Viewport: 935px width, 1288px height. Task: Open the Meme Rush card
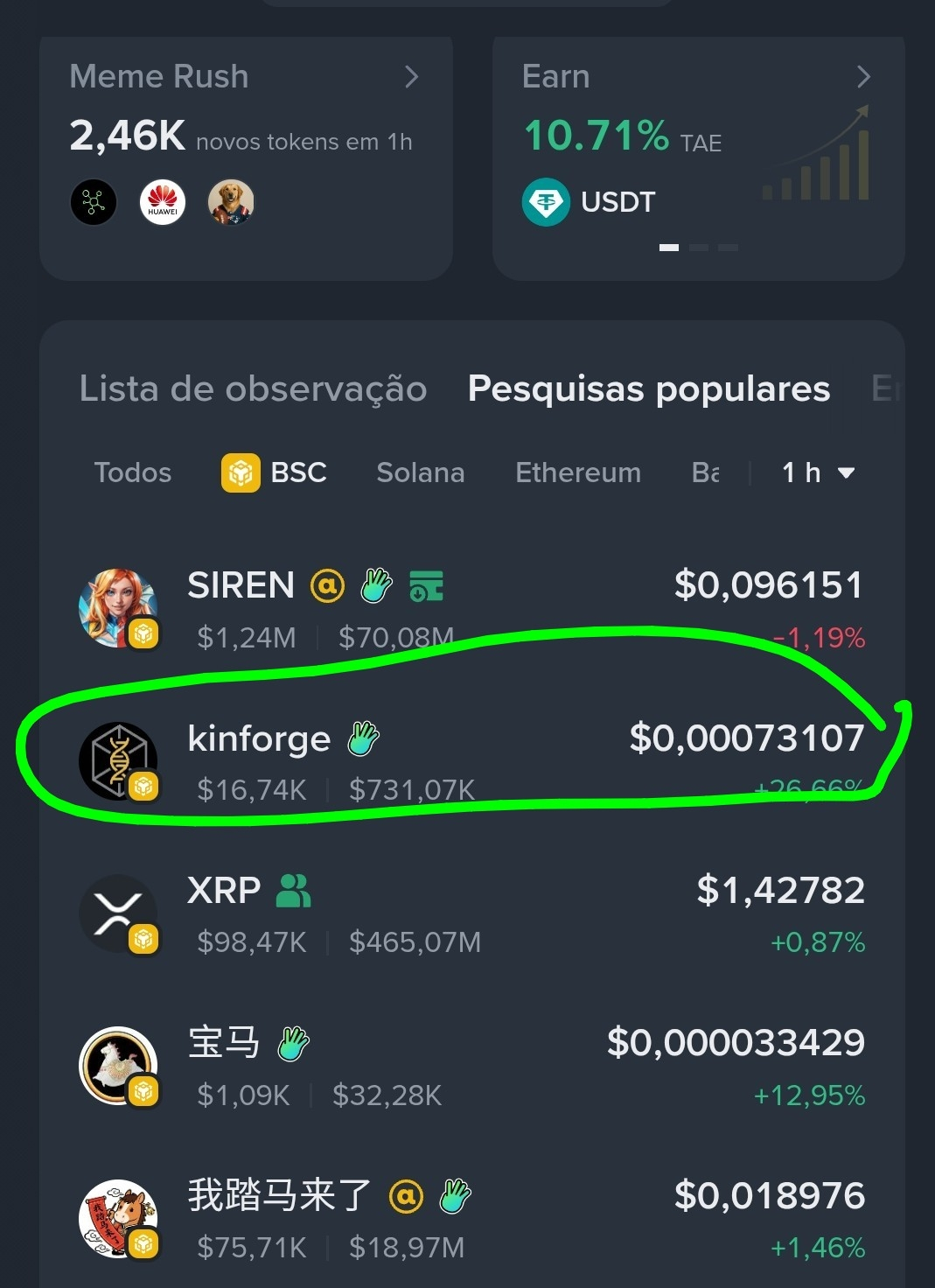[x=245, y=157]
